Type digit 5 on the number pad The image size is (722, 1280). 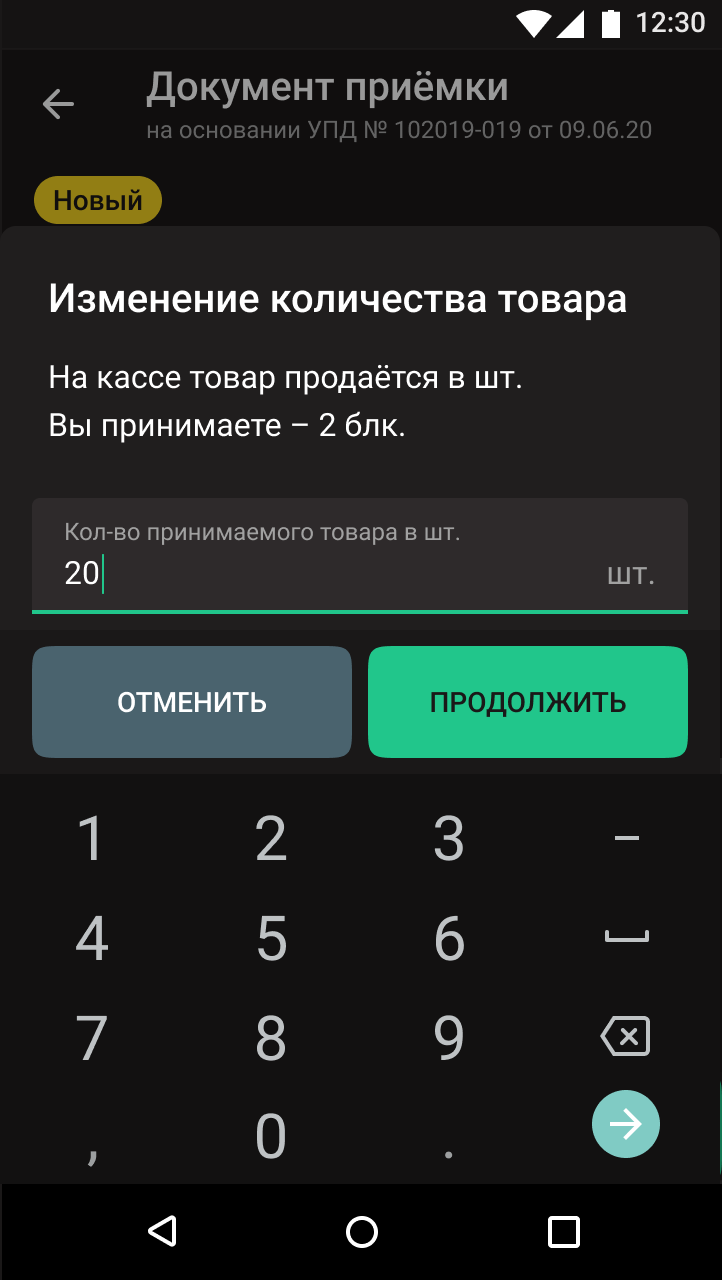click(271, 938)
